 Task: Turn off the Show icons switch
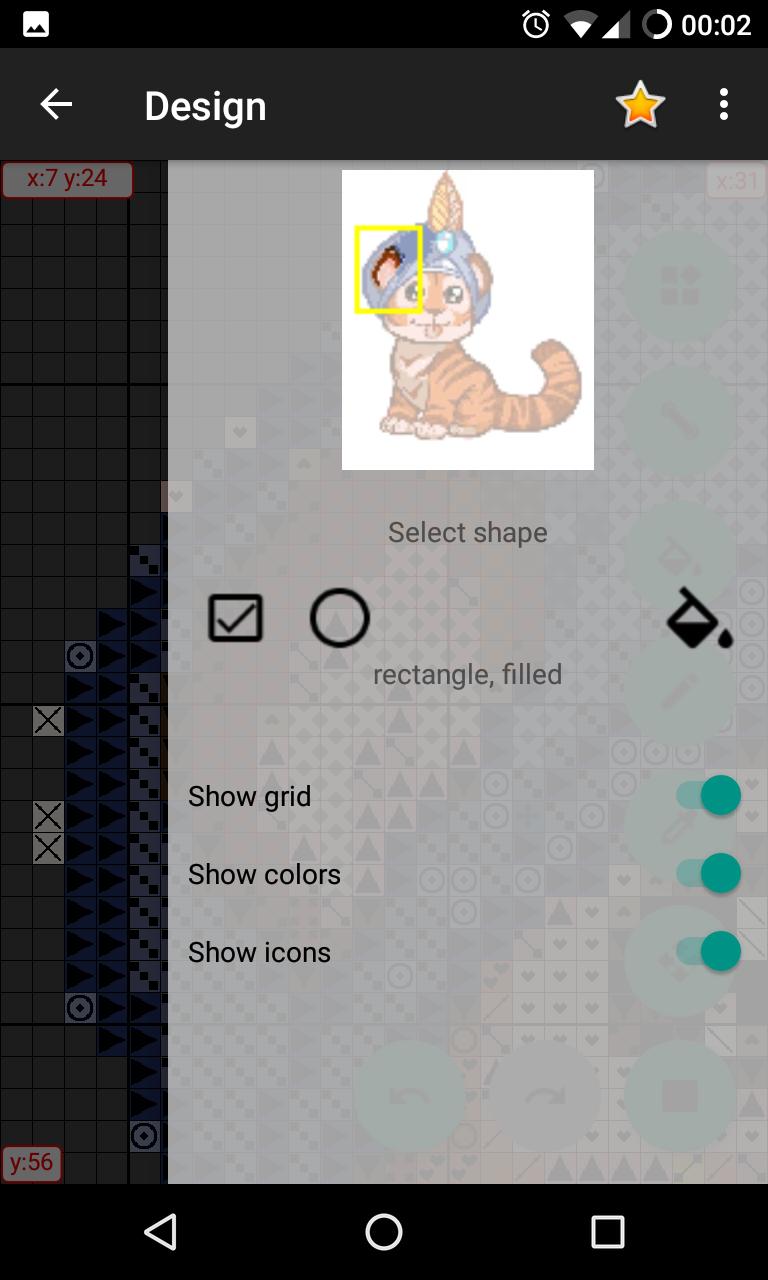click(x=710, y=951)
